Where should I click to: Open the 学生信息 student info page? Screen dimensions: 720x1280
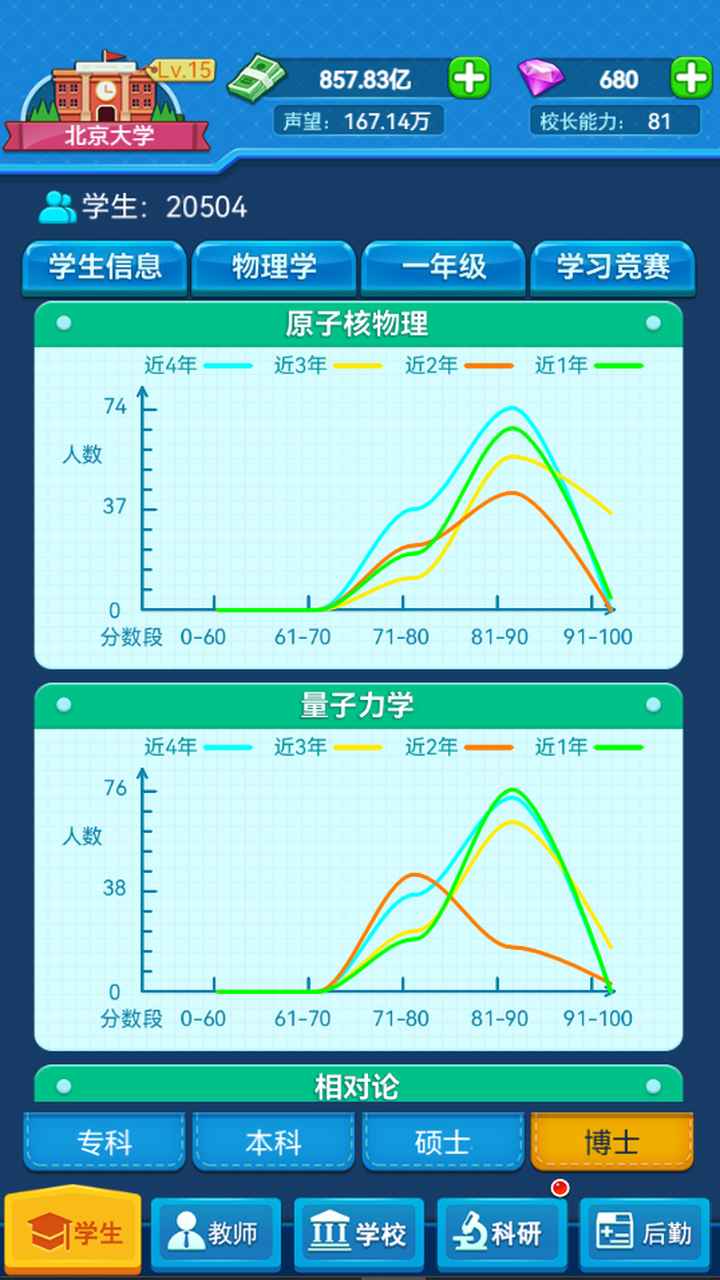[x=104, y=269]
